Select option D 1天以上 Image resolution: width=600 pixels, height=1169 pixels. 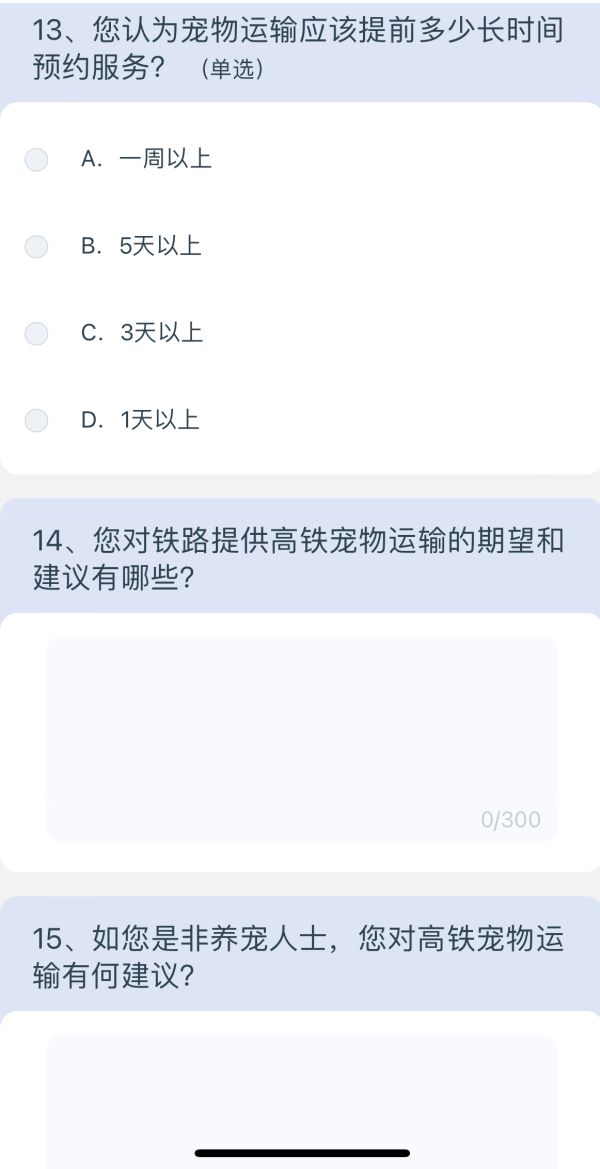(x=36, y=421)
